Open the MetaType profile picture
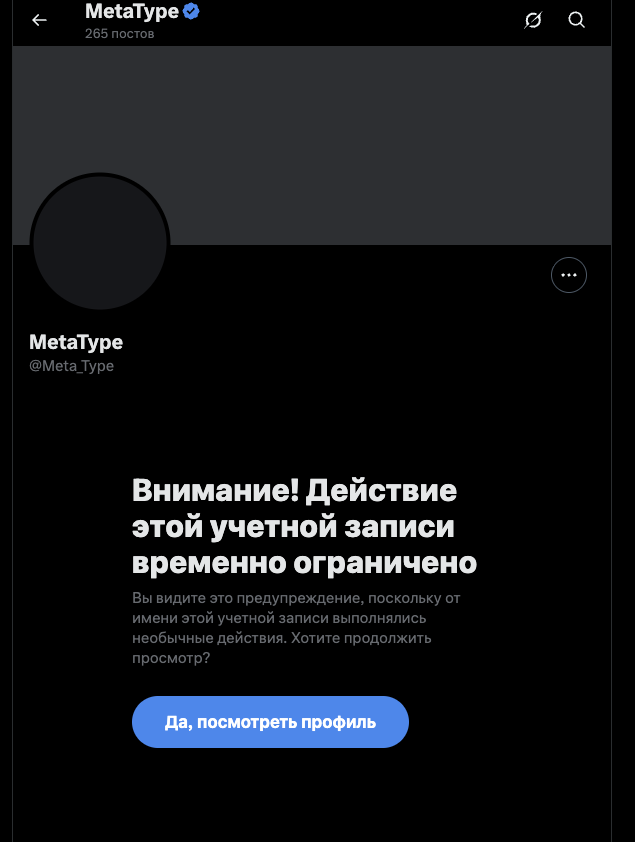The width and height of the screenshot is (635, 842). [100, 243]
